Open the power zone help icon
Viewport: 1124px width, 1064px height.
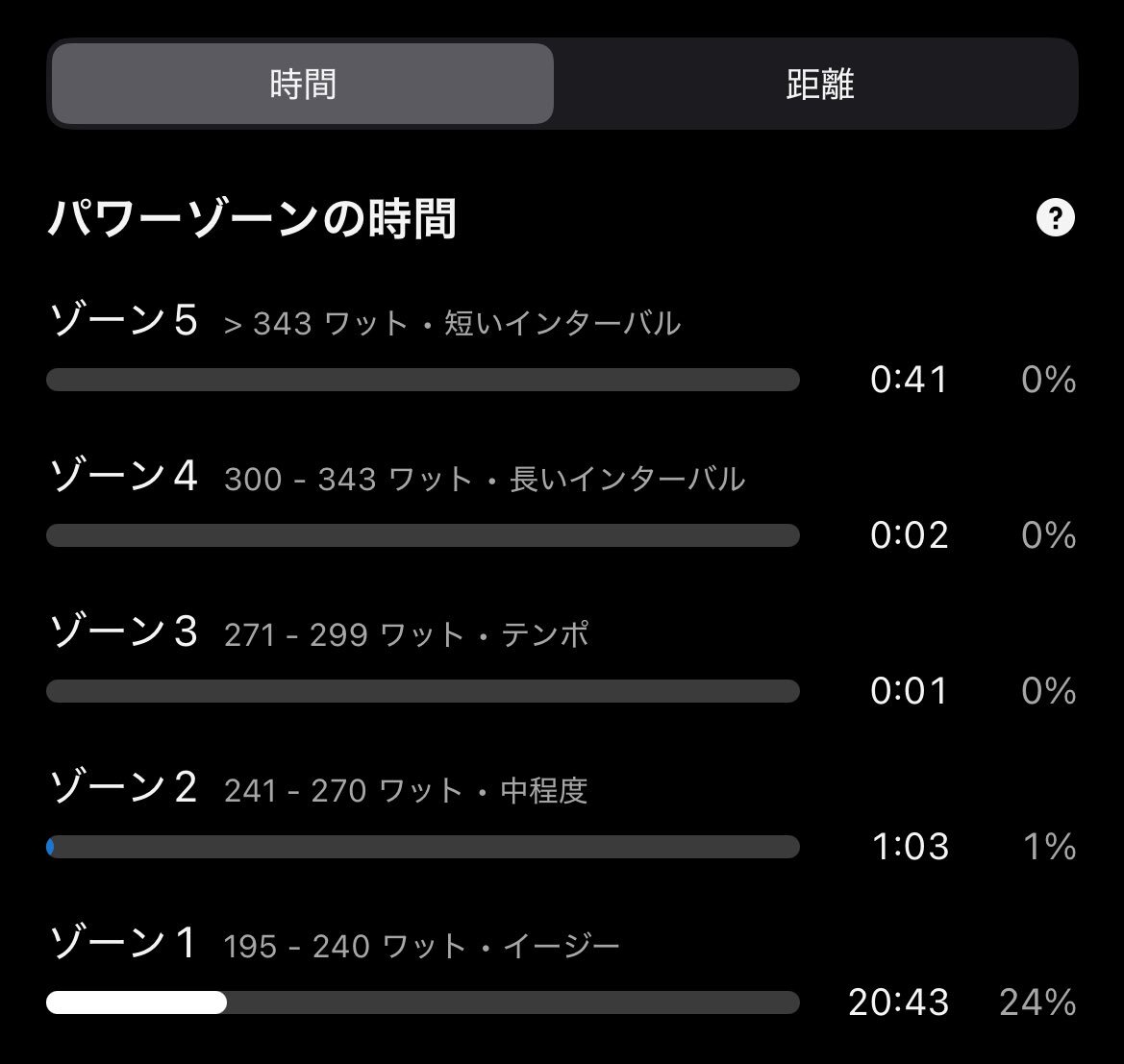pos(1055,217)
